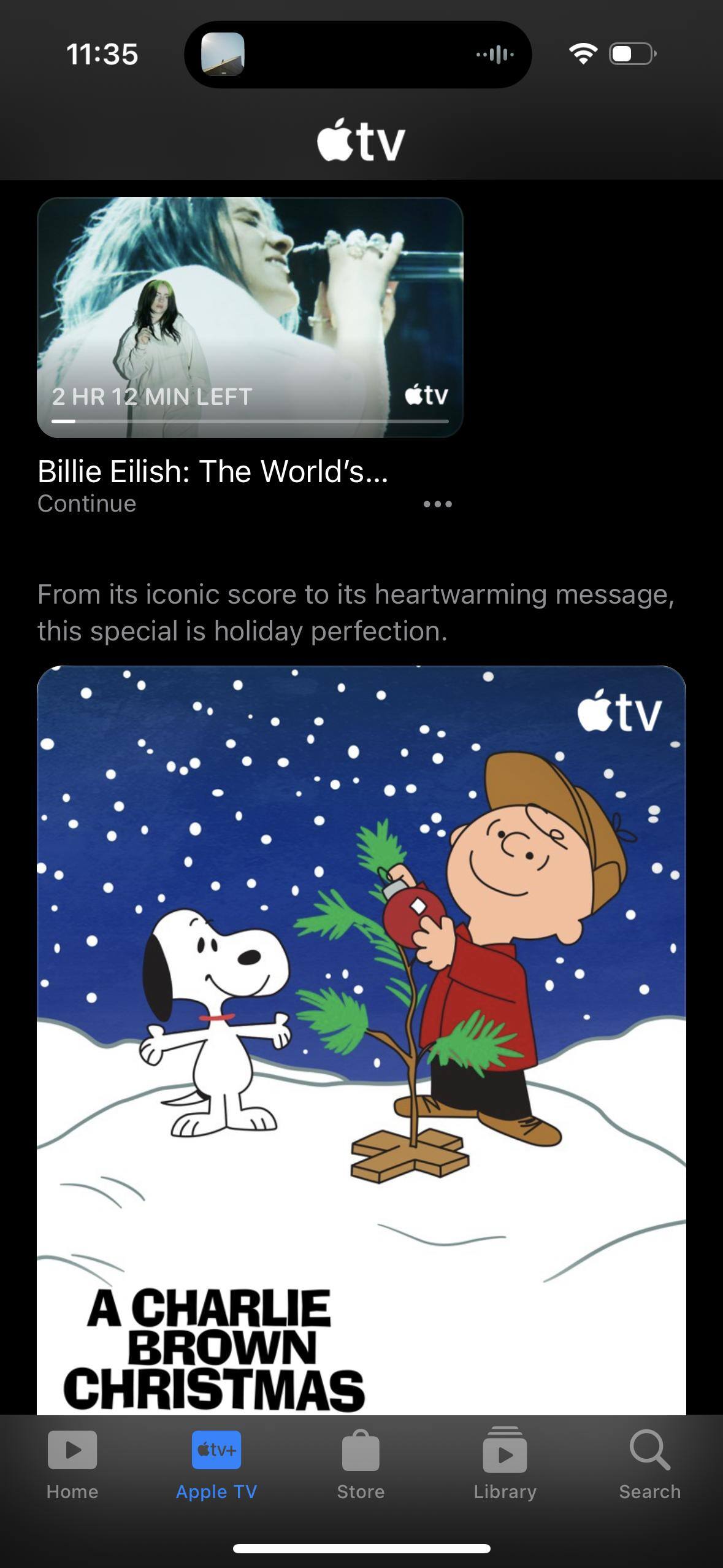This screenshot has height=1568, width=723.
Task: Continue watching the Billie Eilish film
Action: pyautogui.click(x=250, y=317)
